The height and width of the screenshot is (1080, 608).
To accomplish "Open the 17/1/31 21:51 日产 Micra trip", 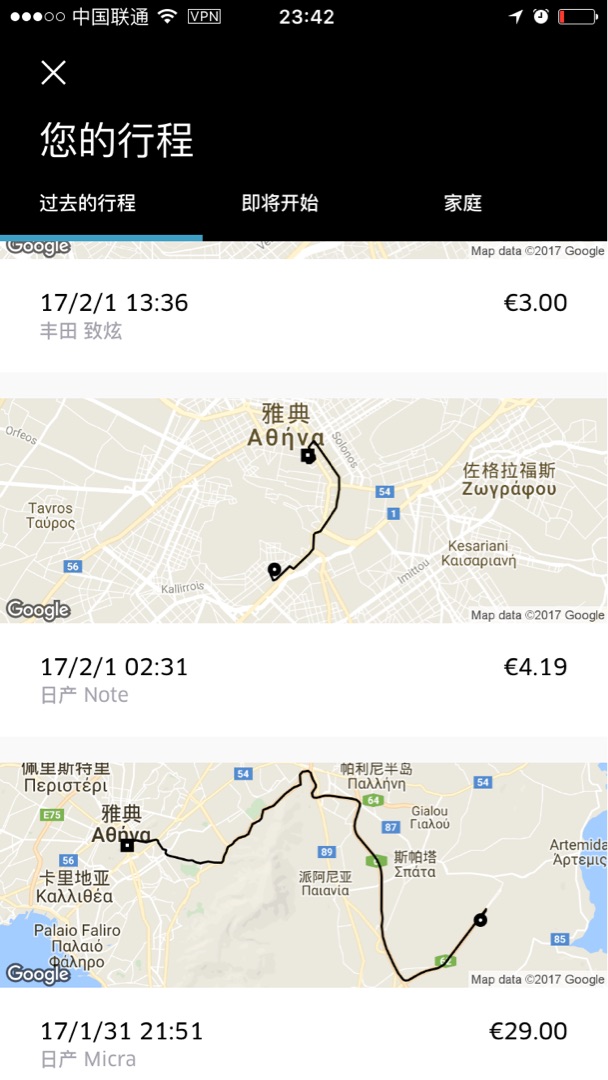I will (303, 1042).
